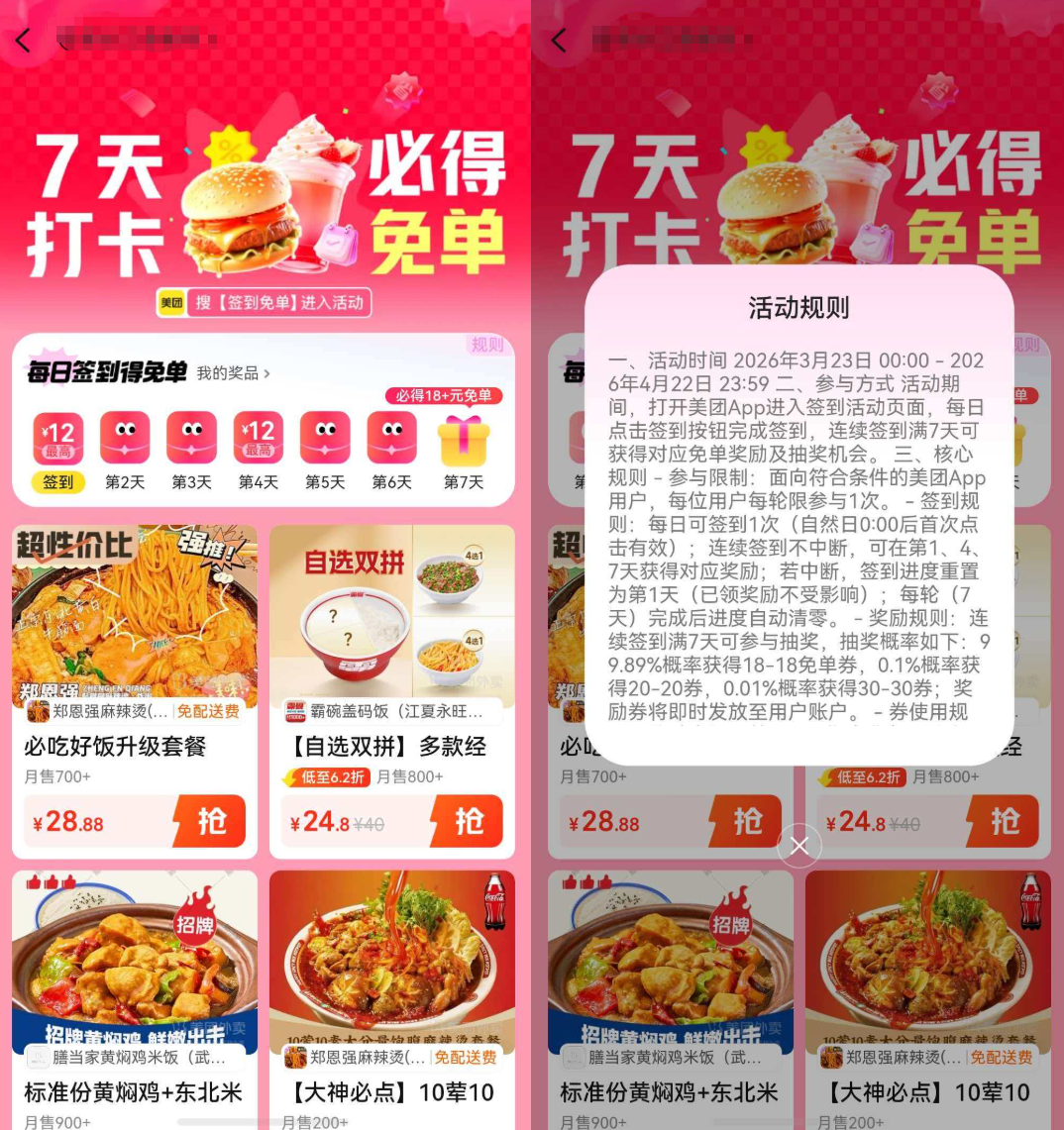Close the 活动规则 popup

(x=799, y=846)
